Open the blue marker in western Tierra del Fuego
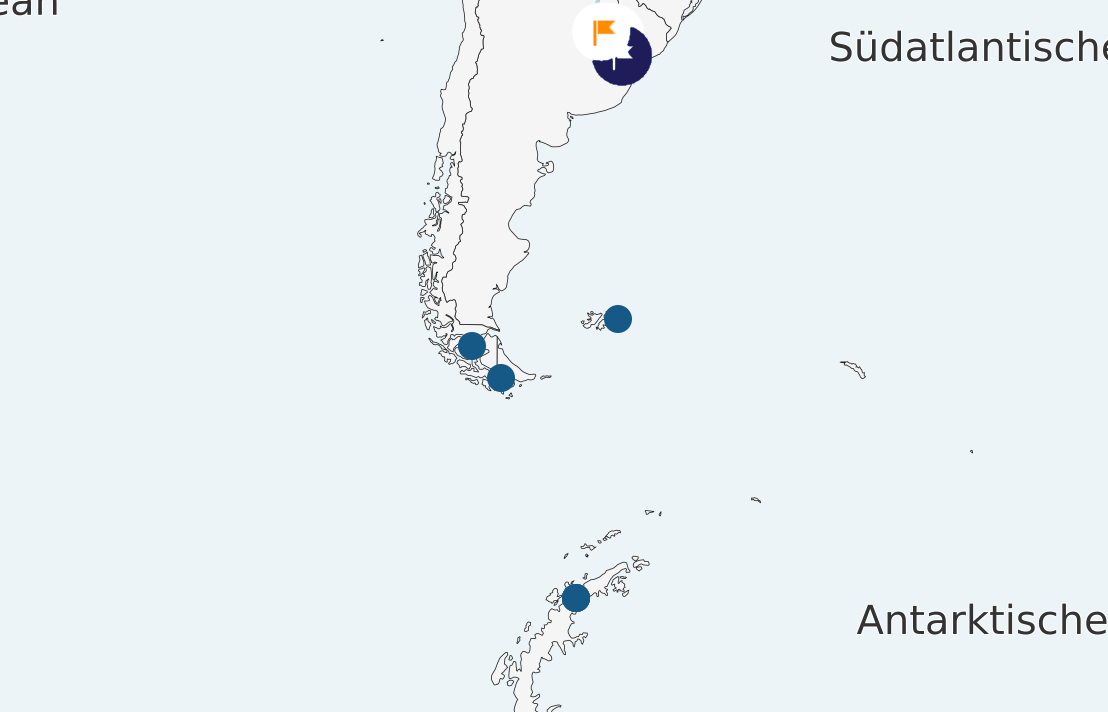Viewport: 1108px width, 712px height. coord(472,347)
